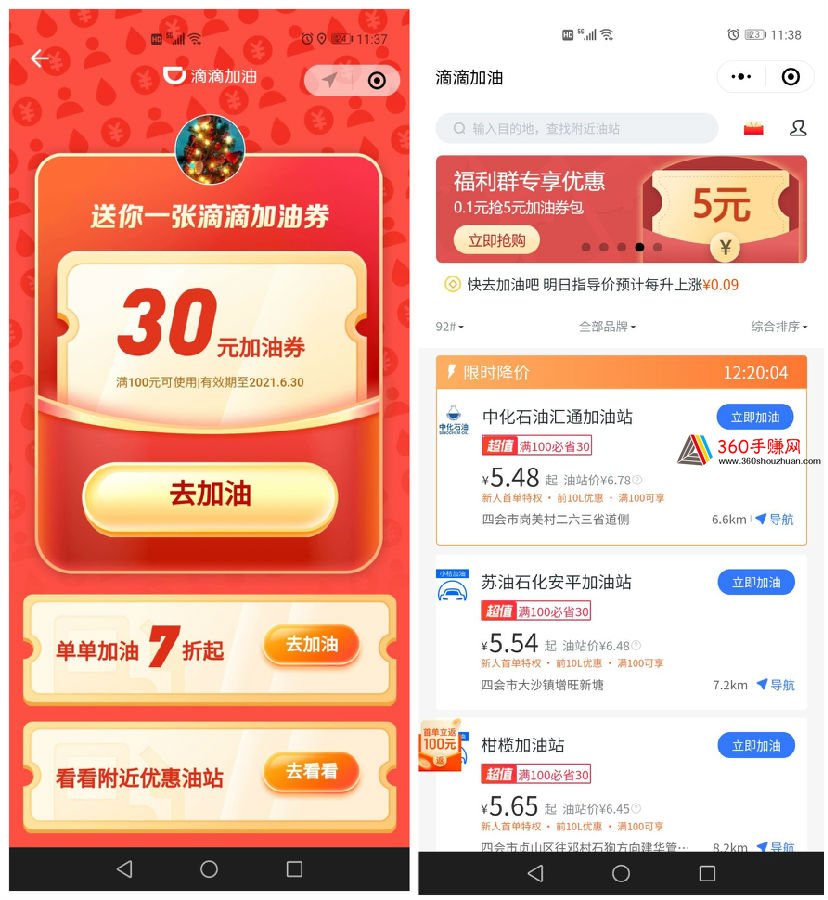Open the destination search field
828x900 pixels.
[x=576, y=128]
